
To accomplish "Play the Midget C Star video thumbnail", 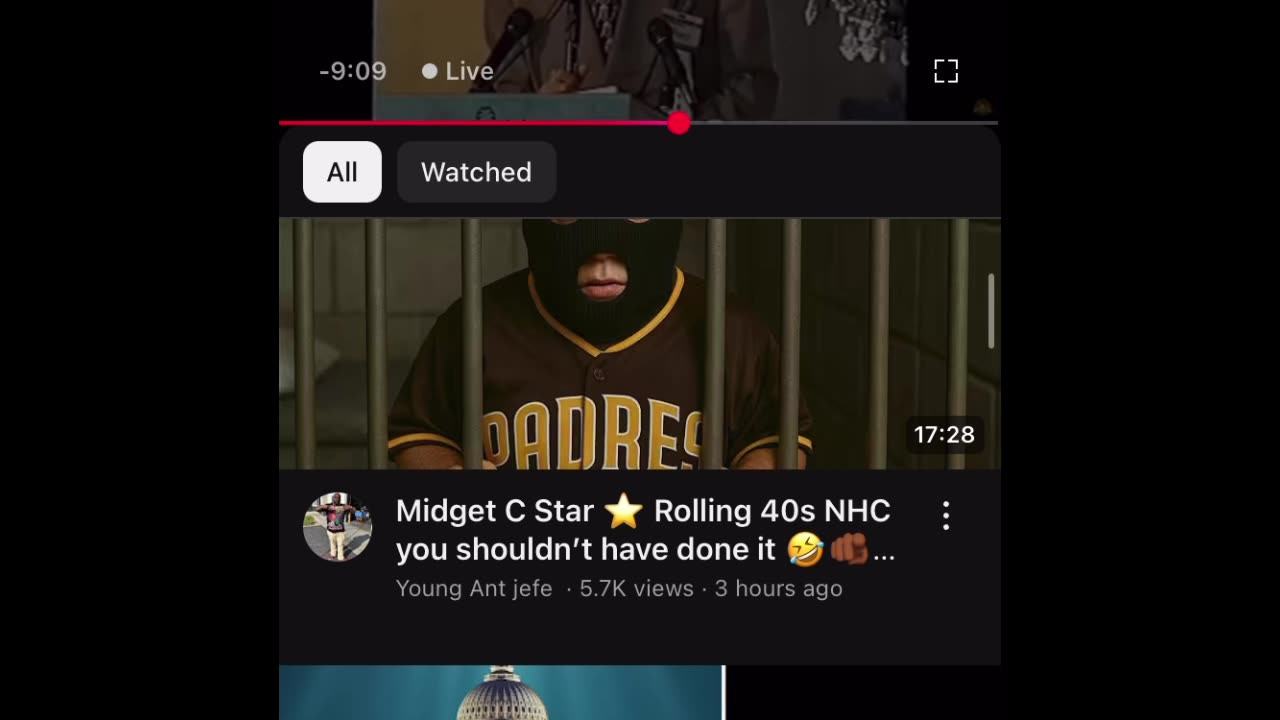I will coord(640,343).
